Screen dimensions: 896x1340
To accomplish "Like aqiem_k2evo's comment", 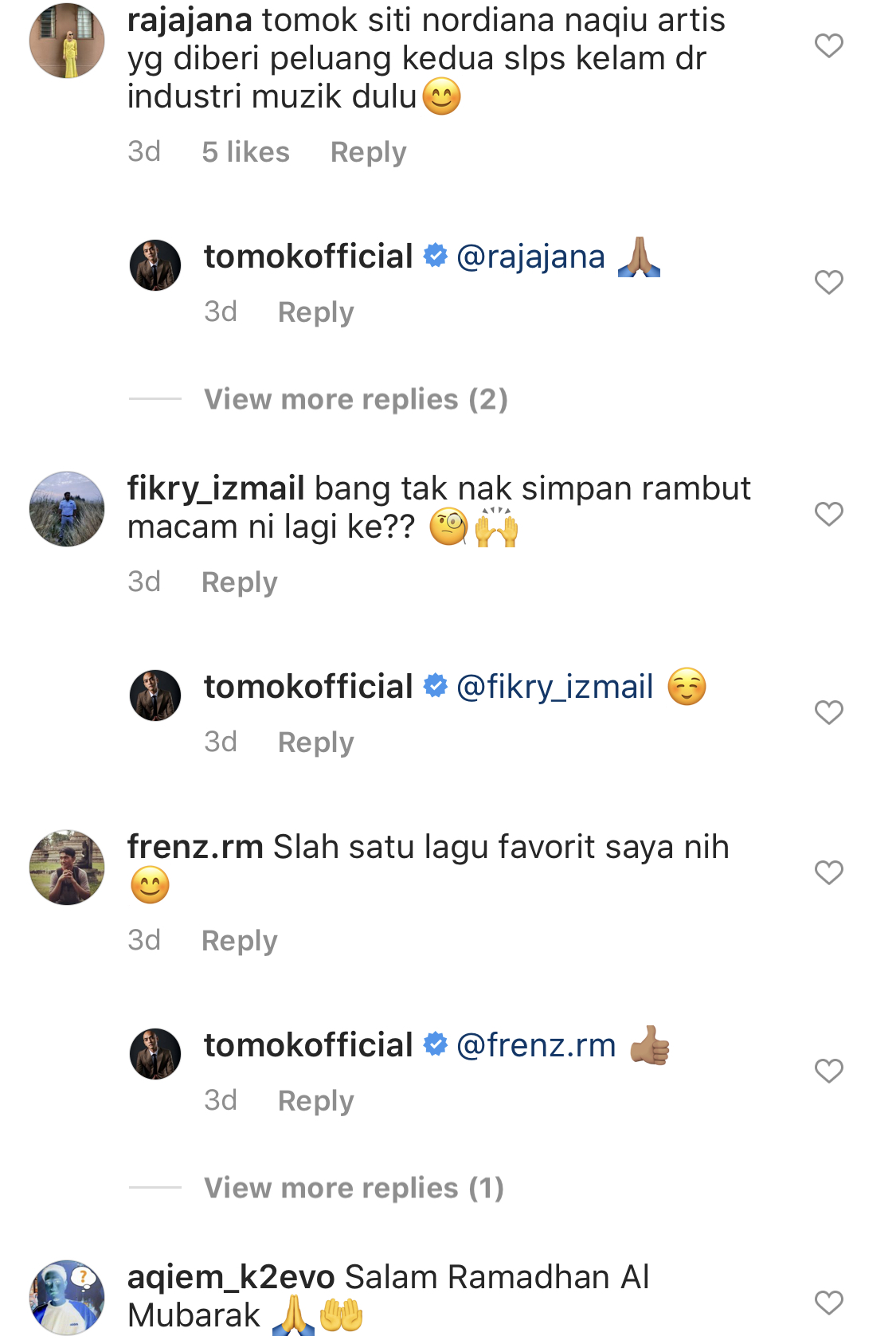I will click(x=828, y=1303).
